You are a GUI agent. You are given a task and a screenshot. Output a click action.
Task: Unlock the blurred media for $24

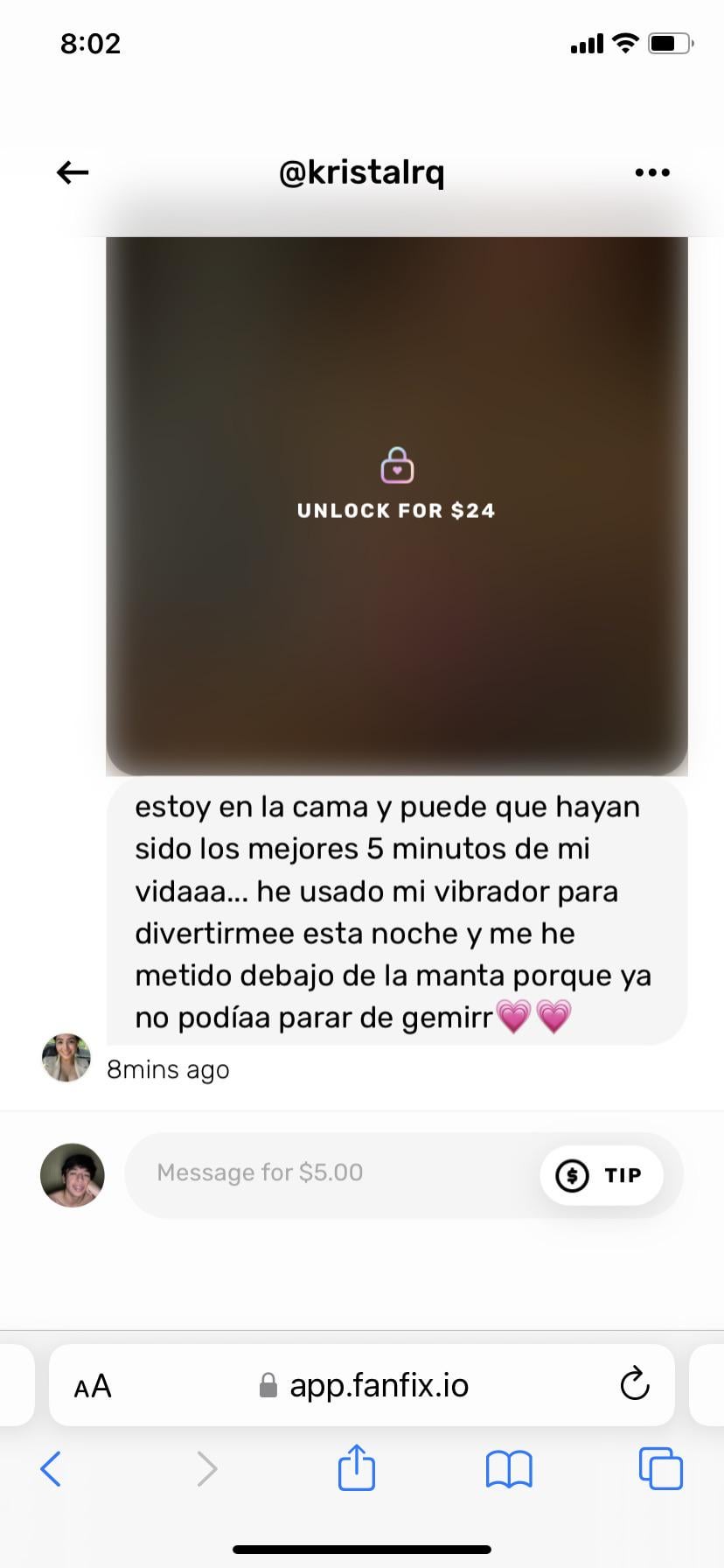point(396,487)
